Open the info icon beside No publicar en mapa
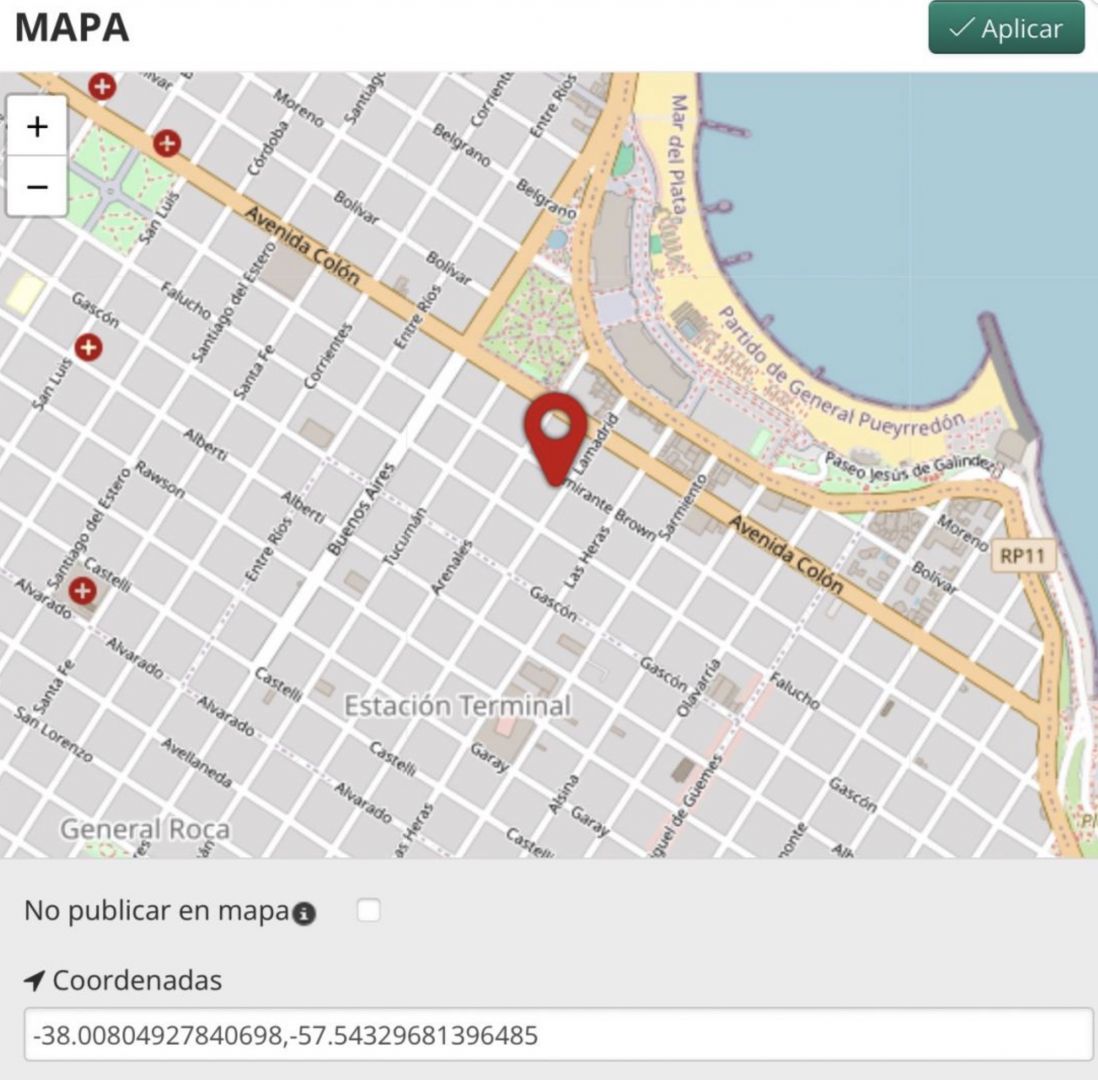The width and height of the screenshot is (1098, 1080). 305,913
